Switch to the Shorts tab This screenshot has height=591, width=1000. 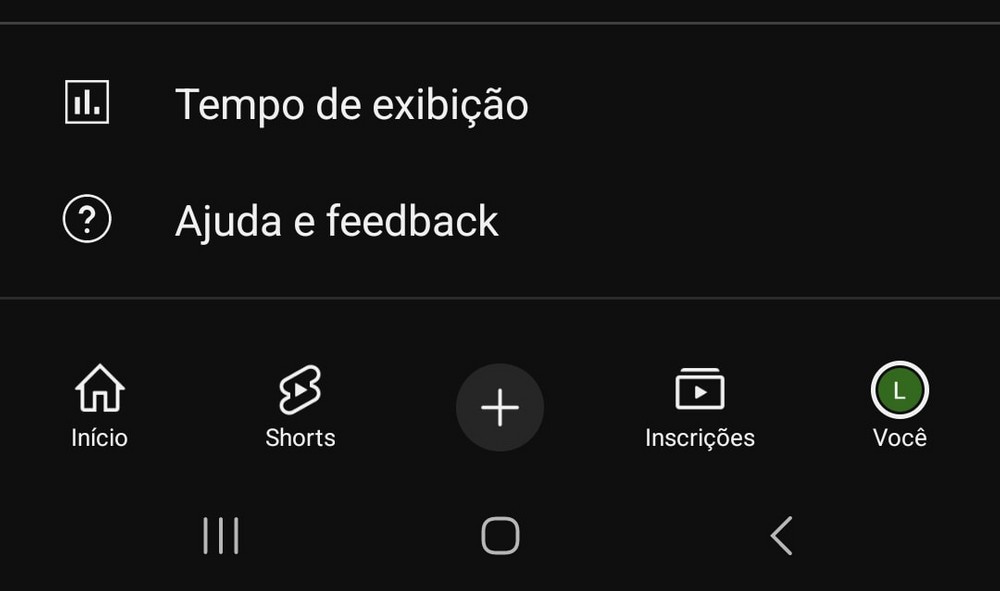(x=300, y=406)
